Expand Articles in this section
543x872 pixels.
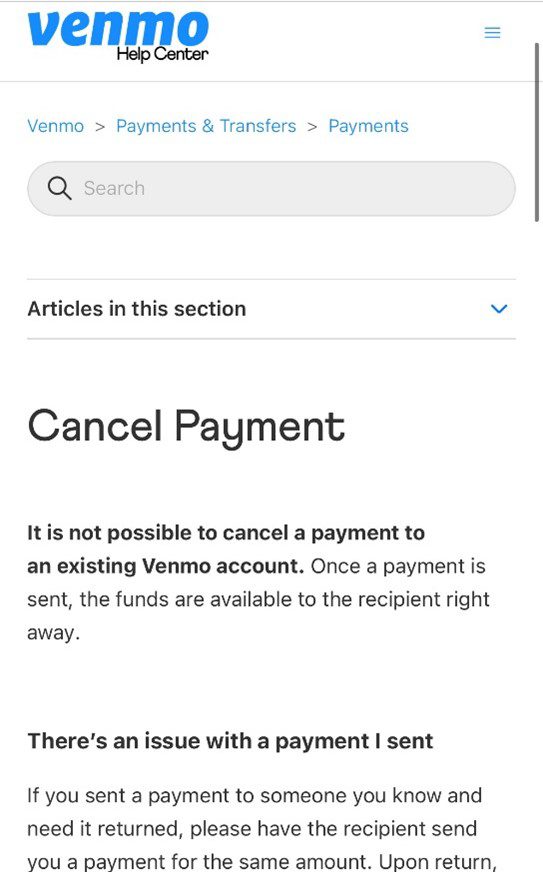click(272, 309)
